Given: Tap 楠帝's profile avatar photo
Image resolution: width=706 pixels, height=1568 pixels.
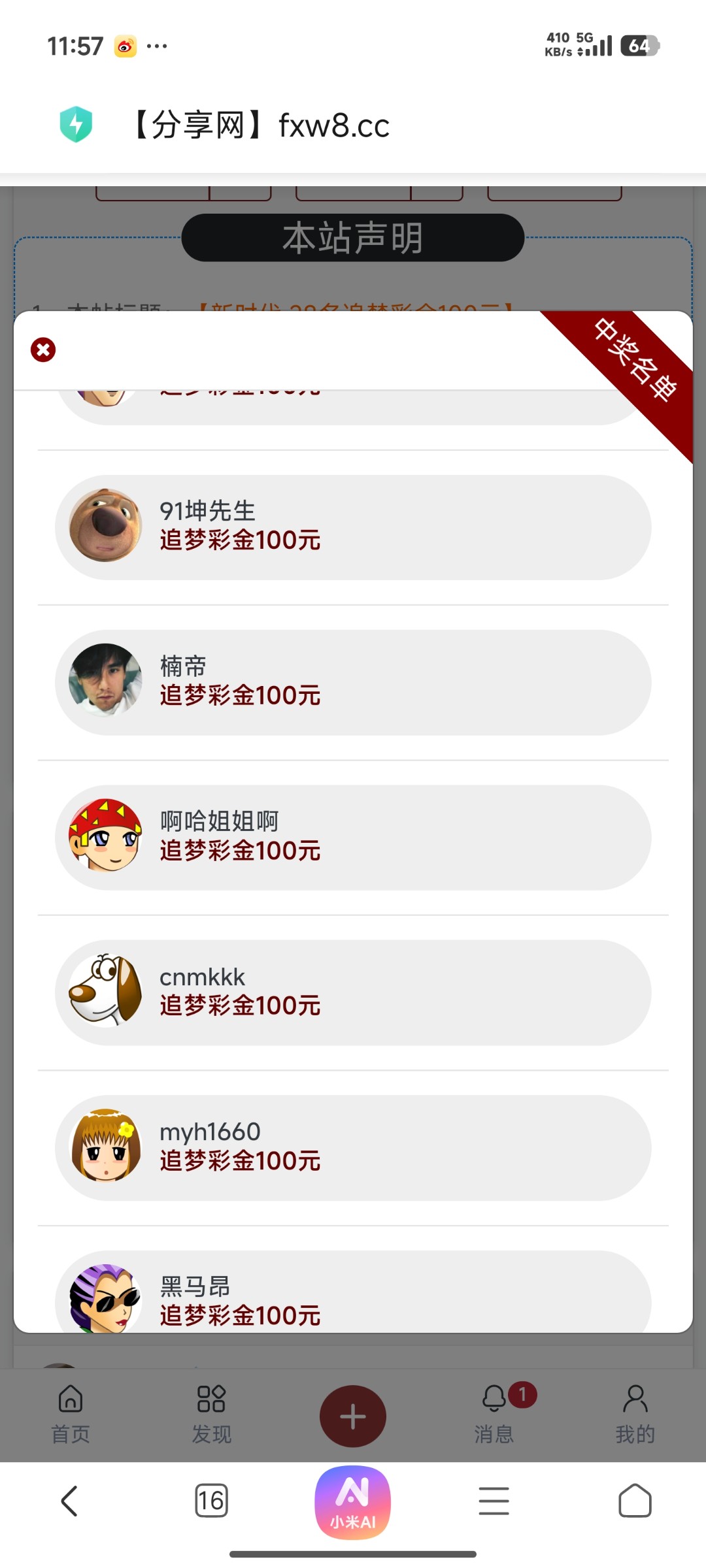Looking at the screenshot, I should (x=106, y=681).
